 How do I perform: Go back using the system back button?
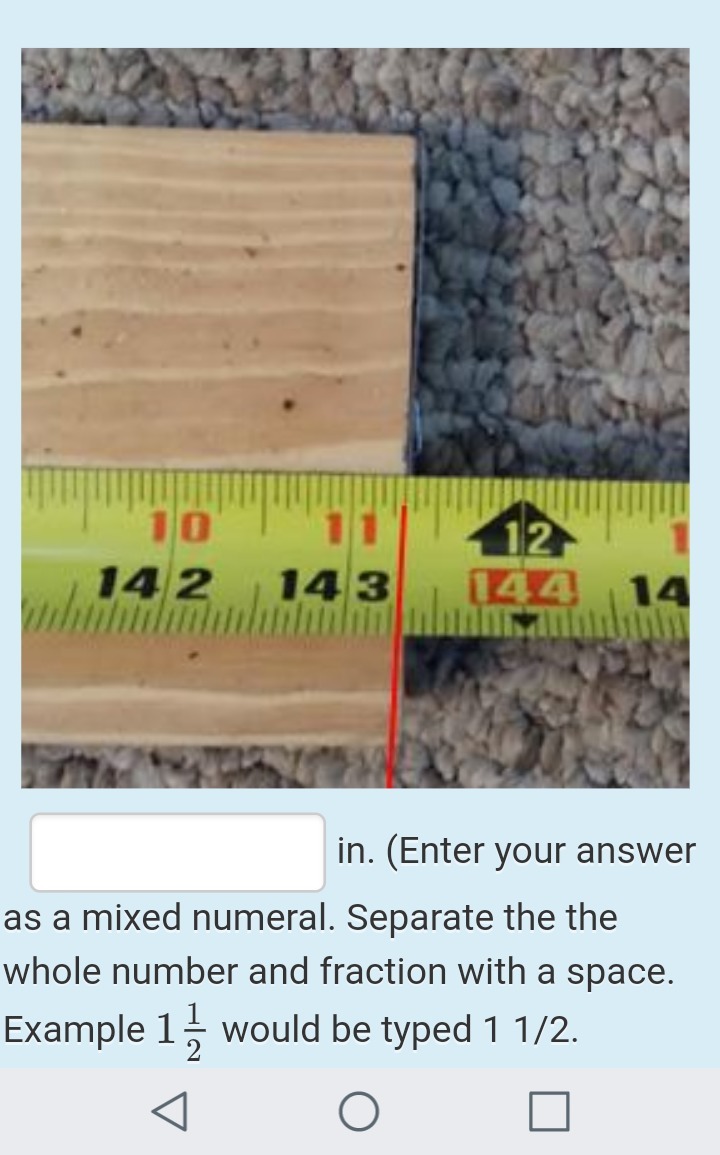[x=170, y=1110]
